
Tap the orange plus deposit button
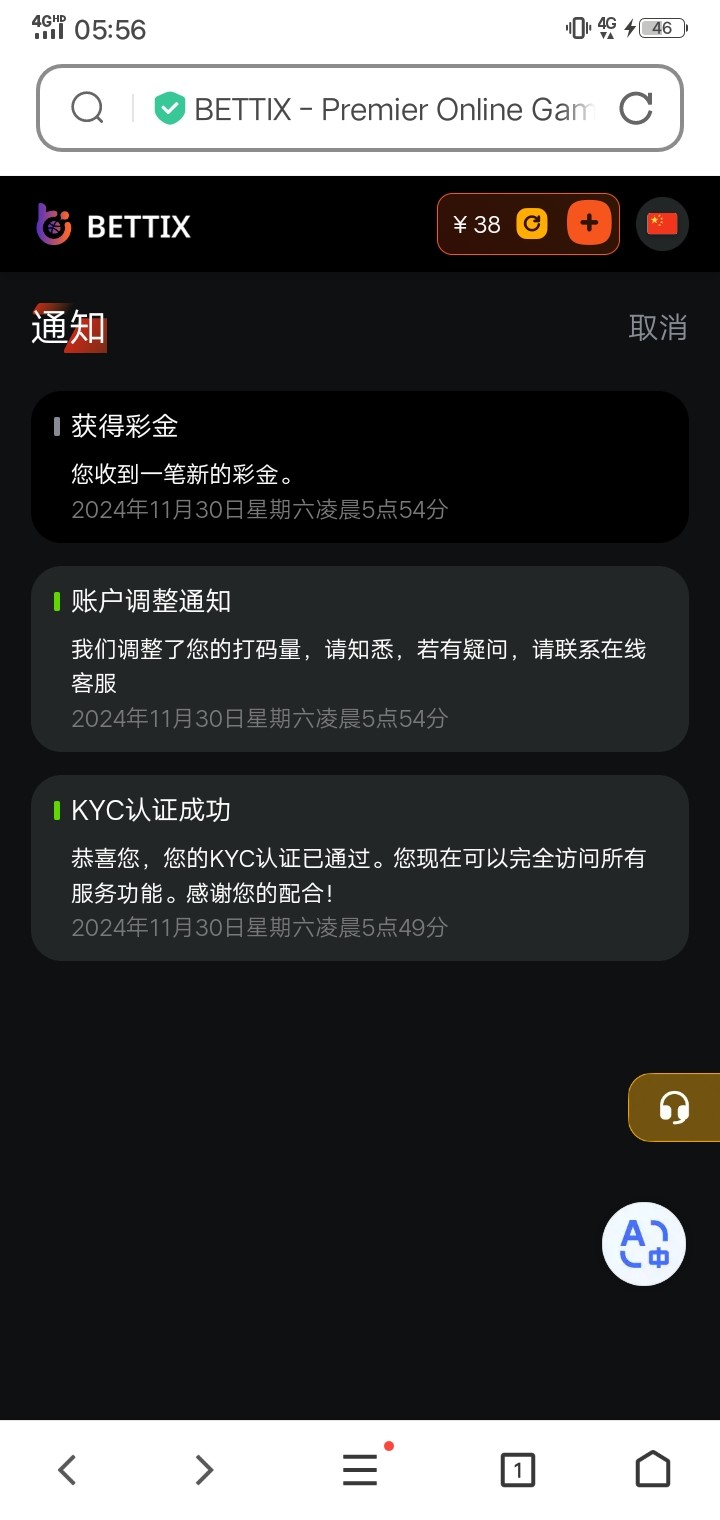pos(589,224)
